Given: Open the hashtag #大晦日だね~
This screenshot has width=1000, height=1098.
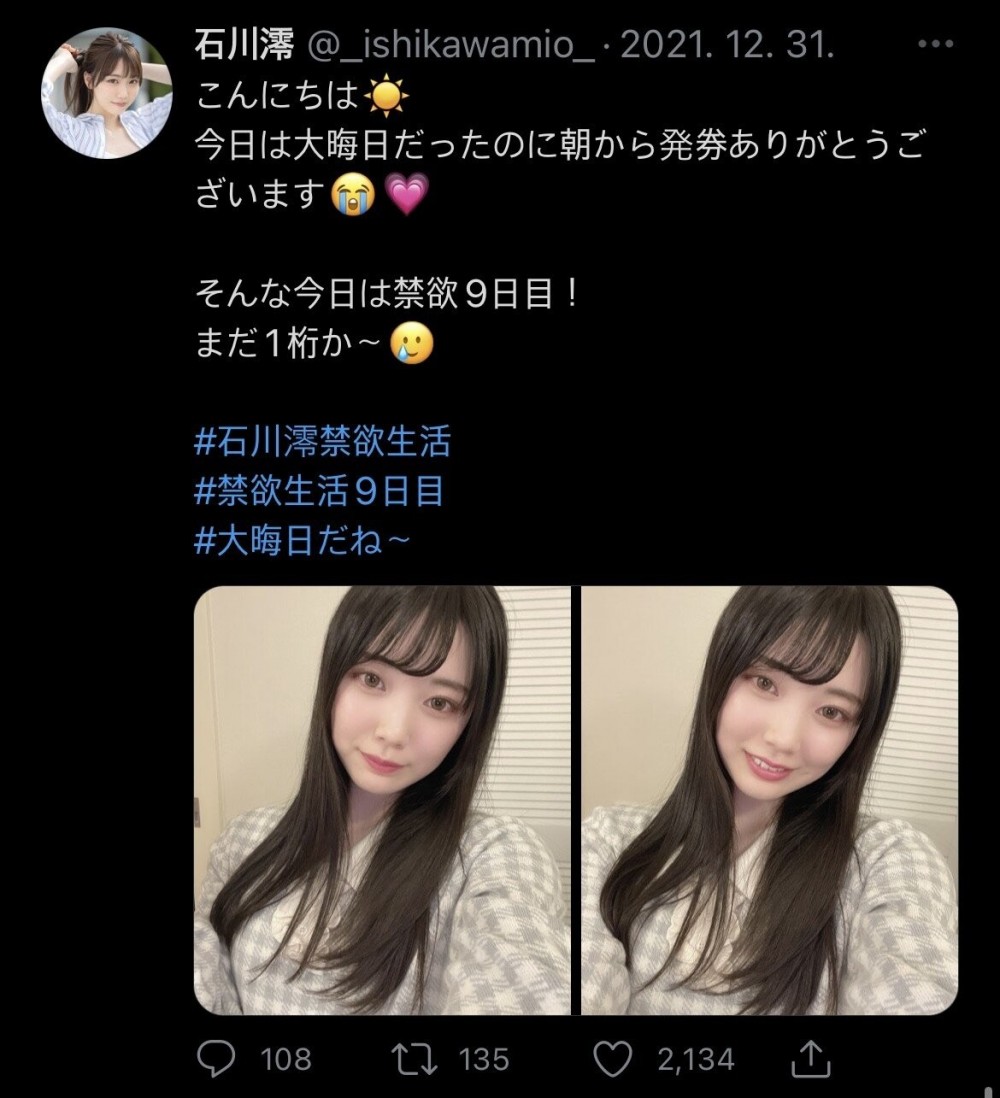Looking at the screenshot, I should tap(298, 542).
